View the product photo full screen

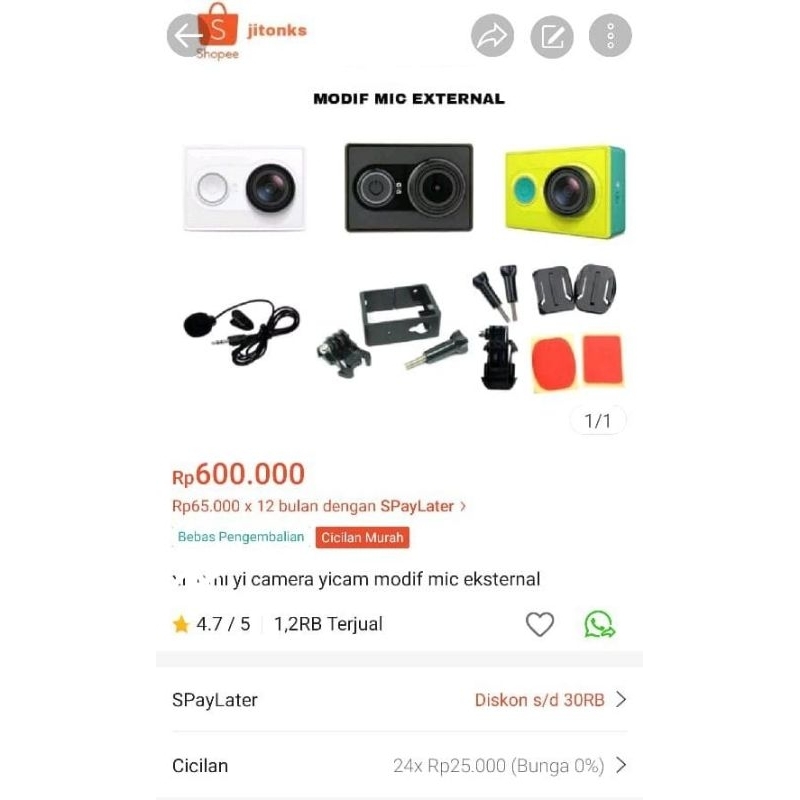[x=400, y=270]
